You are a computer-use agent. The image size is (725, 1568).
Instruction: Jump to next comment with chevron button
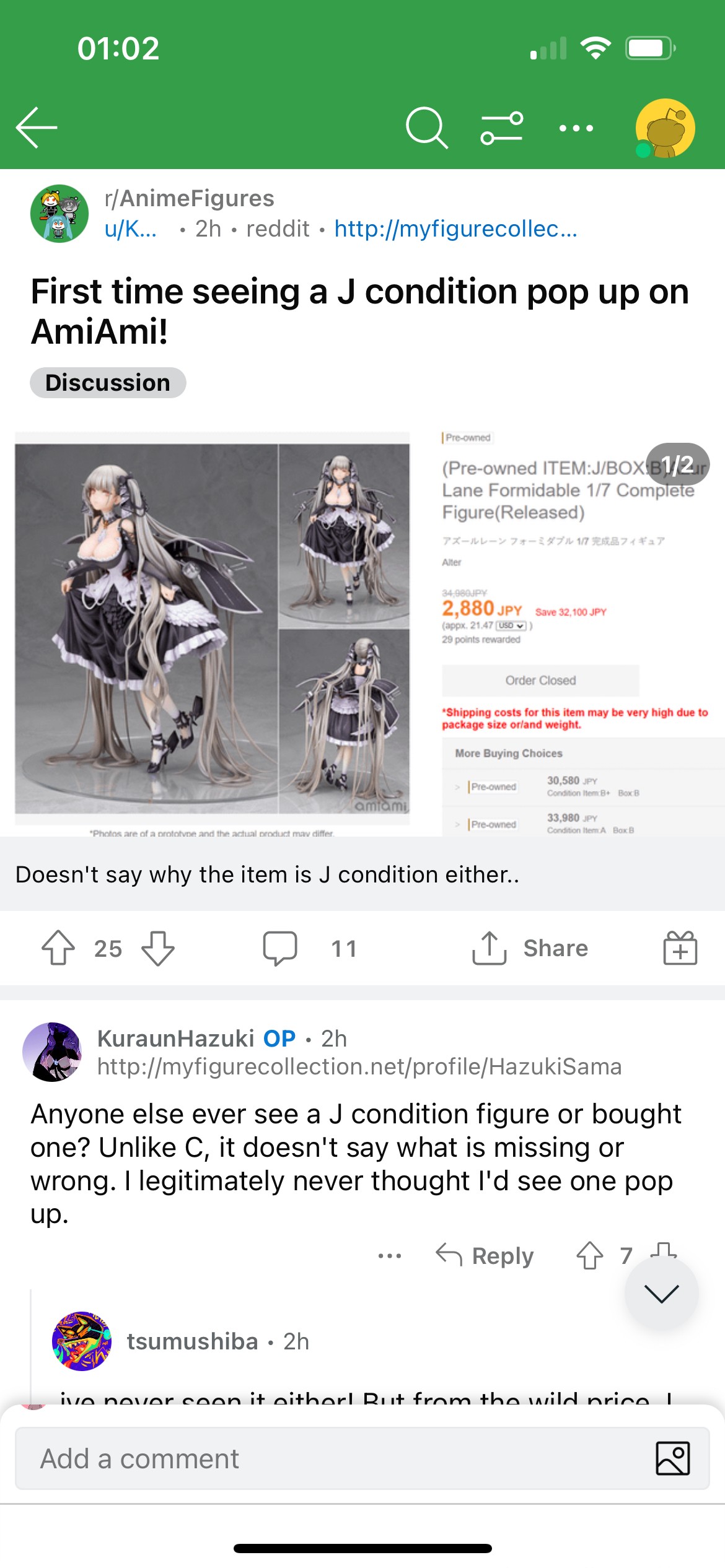point(661,1293)
